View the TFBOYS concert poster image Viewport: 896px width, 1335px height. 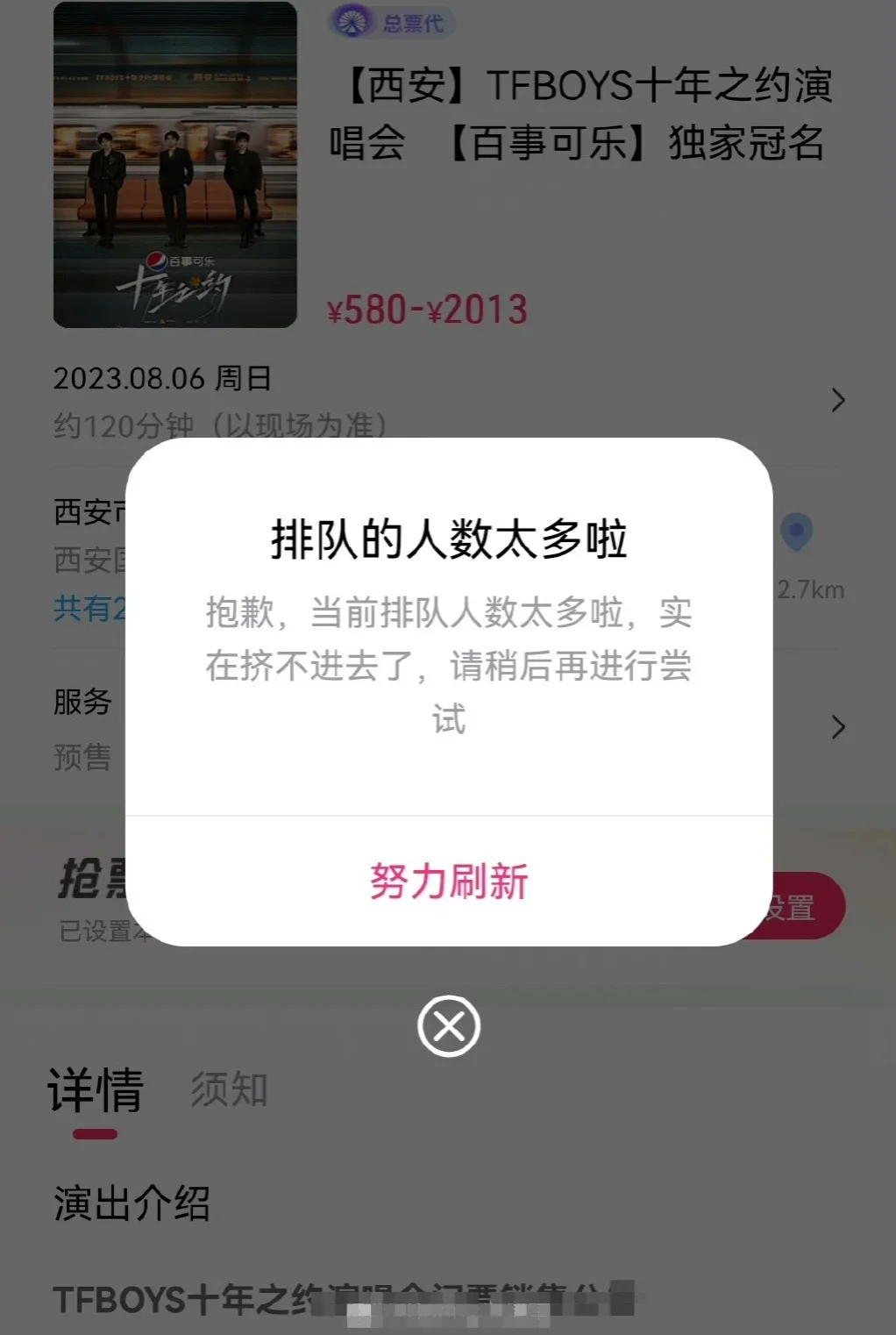pyautogui.click(x=175, y=165)
